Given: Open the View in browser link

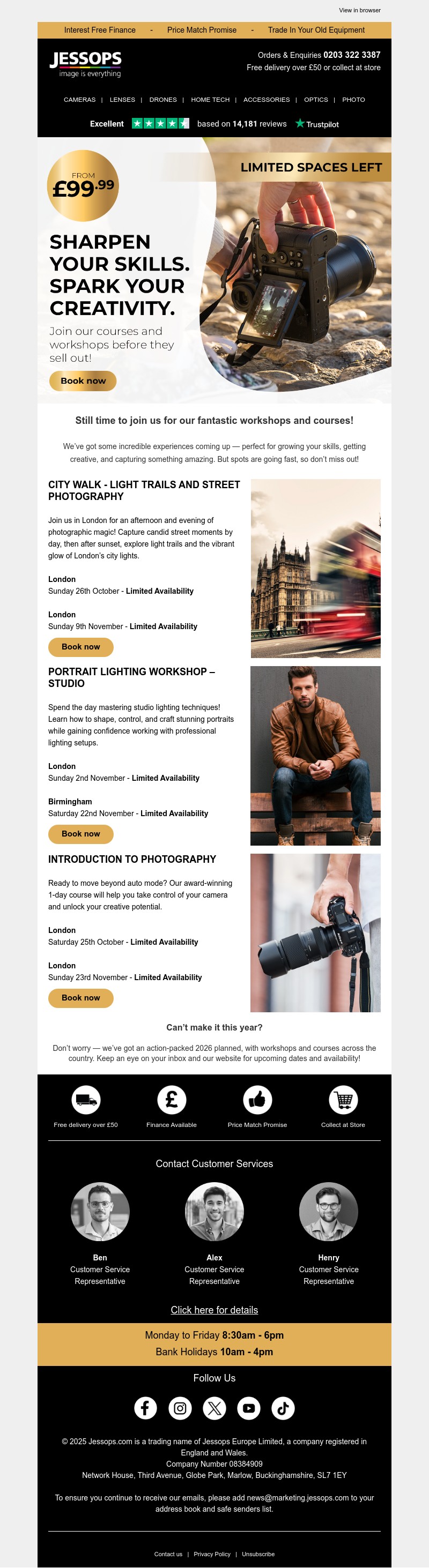Looking at the screenshot, I should 359,10.
